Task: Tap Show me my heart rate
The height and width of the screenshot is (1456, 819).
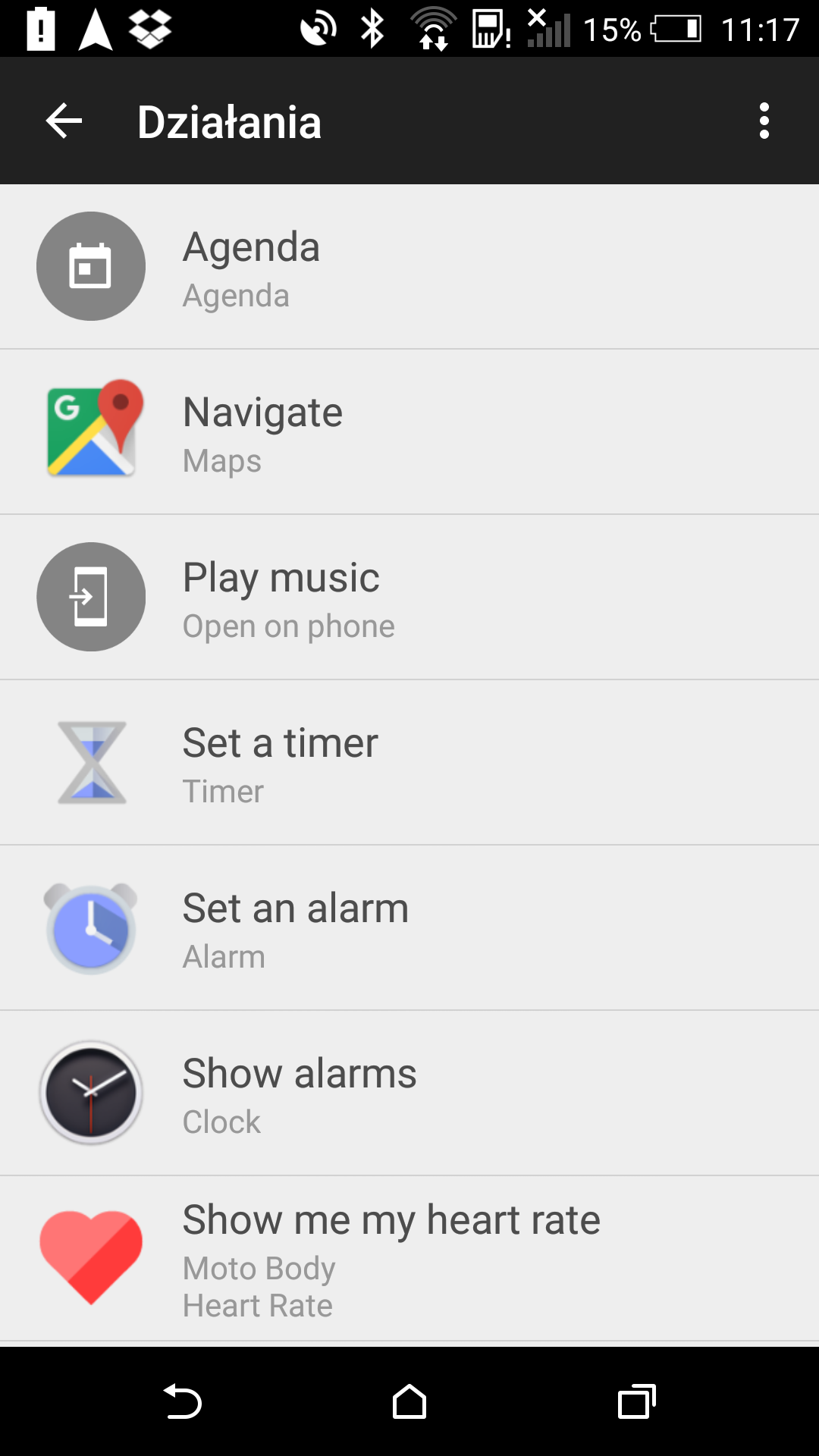Action: (x=409, y=1258)
